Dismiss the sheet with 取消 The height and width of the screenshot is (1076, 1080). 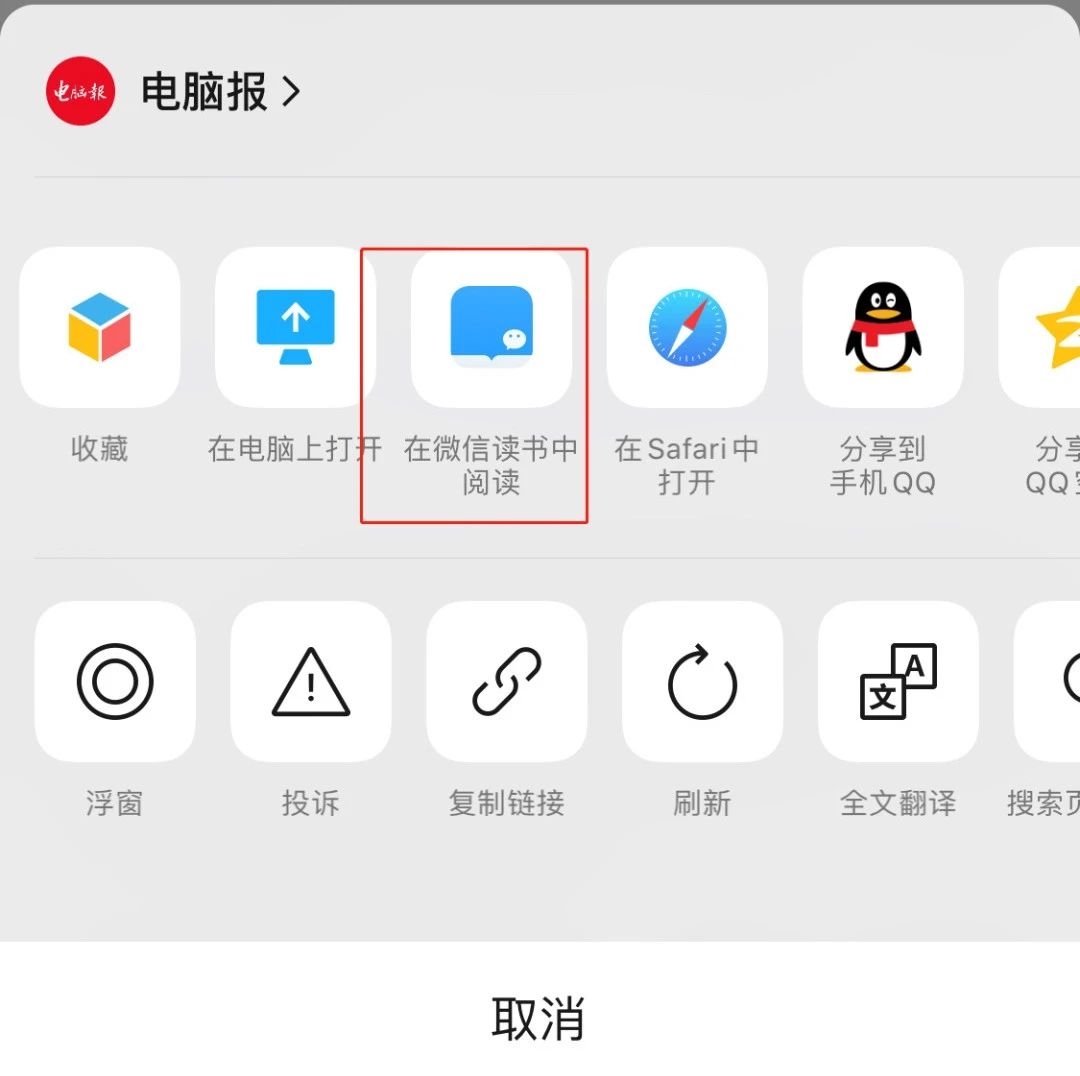point(538,1018)
